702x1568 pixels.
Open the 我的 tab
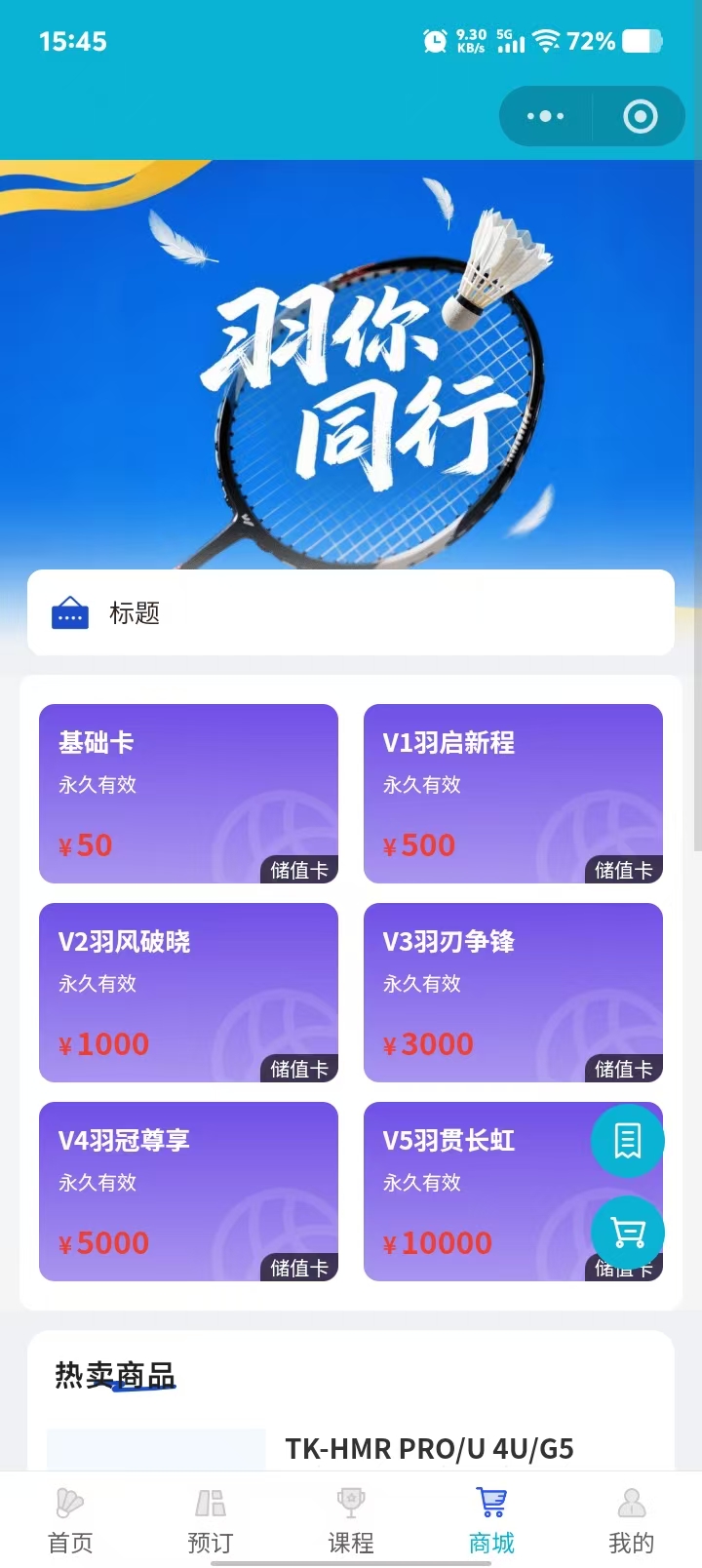[632, 1519]
